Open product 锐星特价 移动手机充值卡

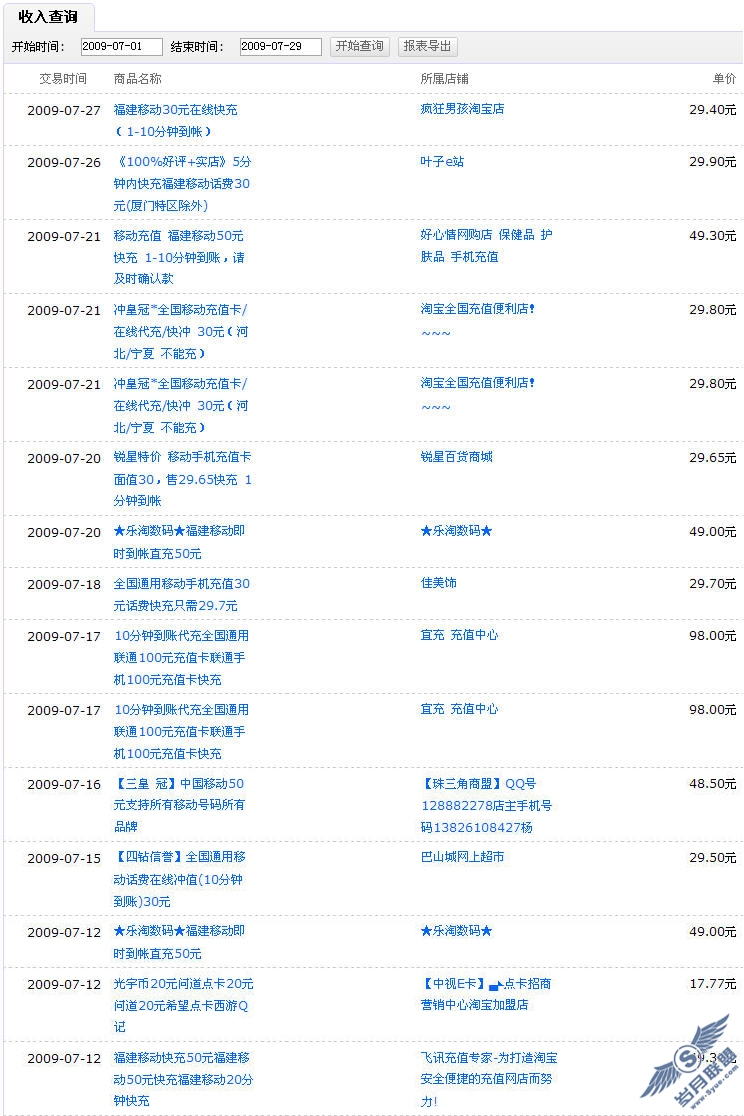pos(182,479)
